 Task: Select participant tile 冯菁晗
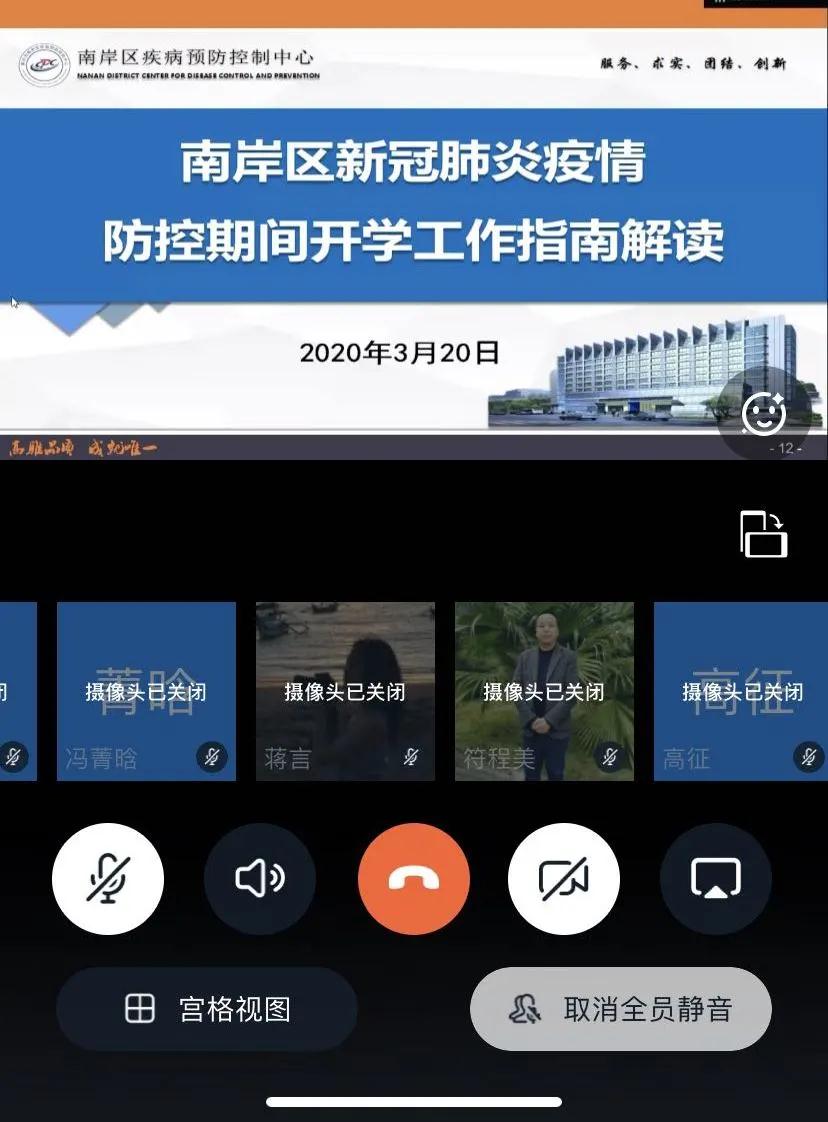pos(146,691)
